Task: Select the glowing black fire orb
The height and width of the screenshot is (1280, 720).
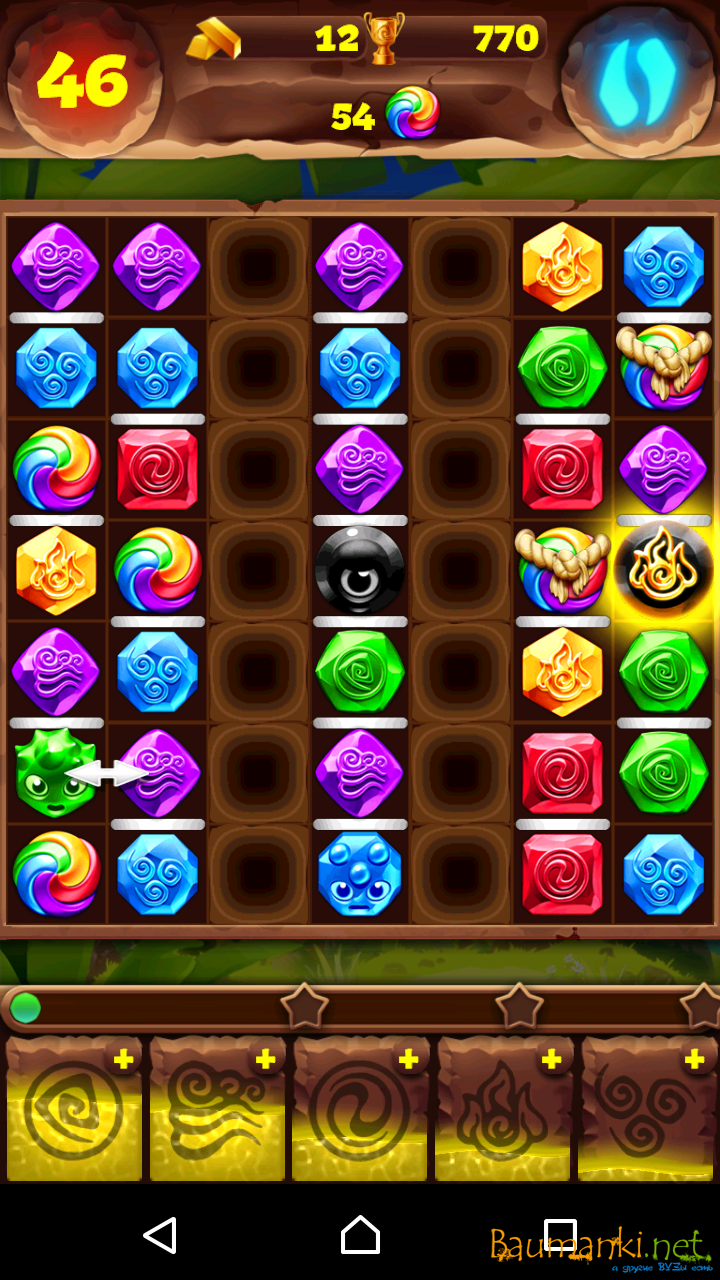Action: tap(664, 568)
